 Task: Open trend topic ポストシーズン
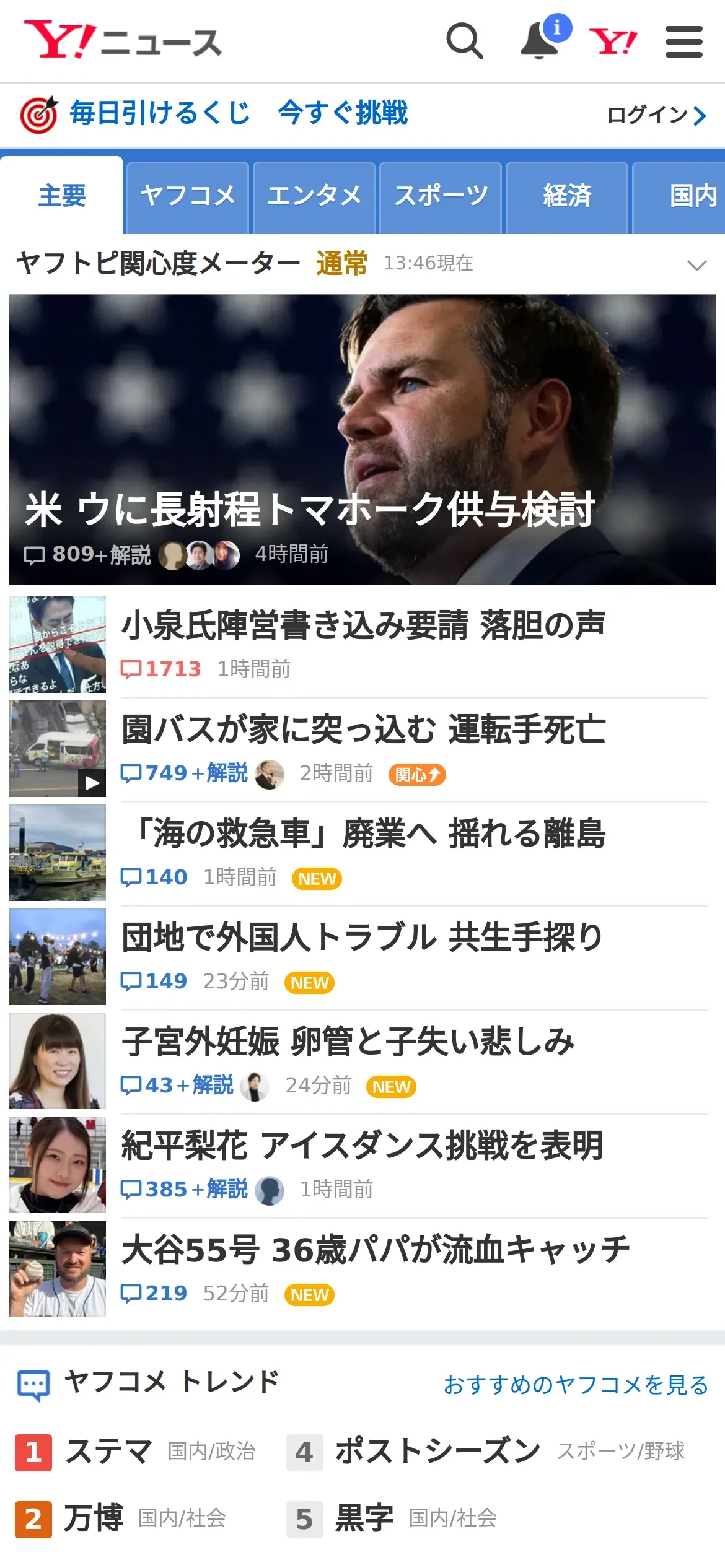[437, 1451]
